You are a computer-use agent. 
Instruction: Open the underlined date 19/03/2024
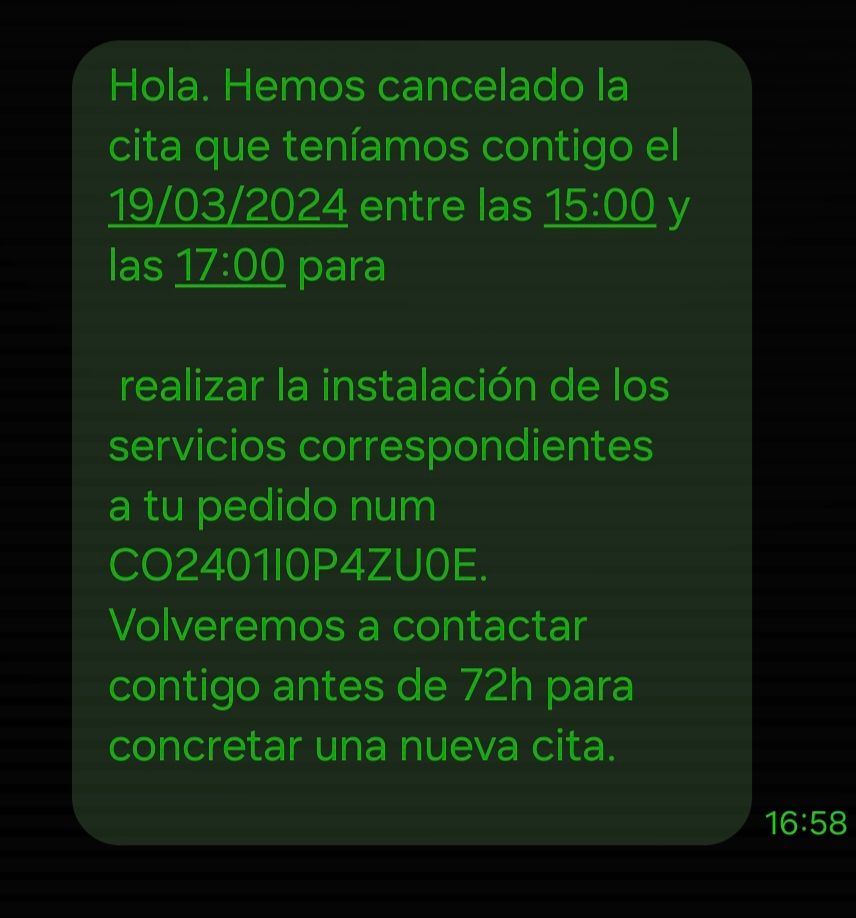pos(228,207)
